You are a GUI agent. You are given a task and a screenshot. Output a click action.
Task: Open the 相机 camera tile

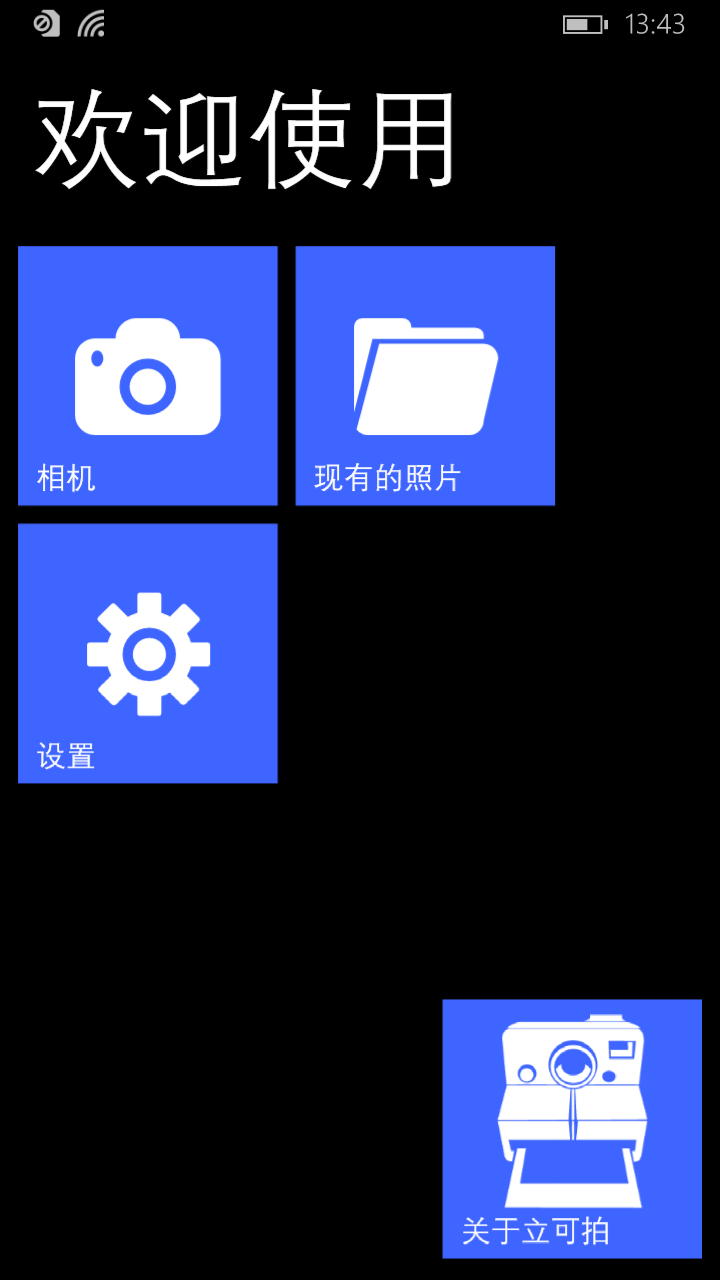[x=148, y=376]
